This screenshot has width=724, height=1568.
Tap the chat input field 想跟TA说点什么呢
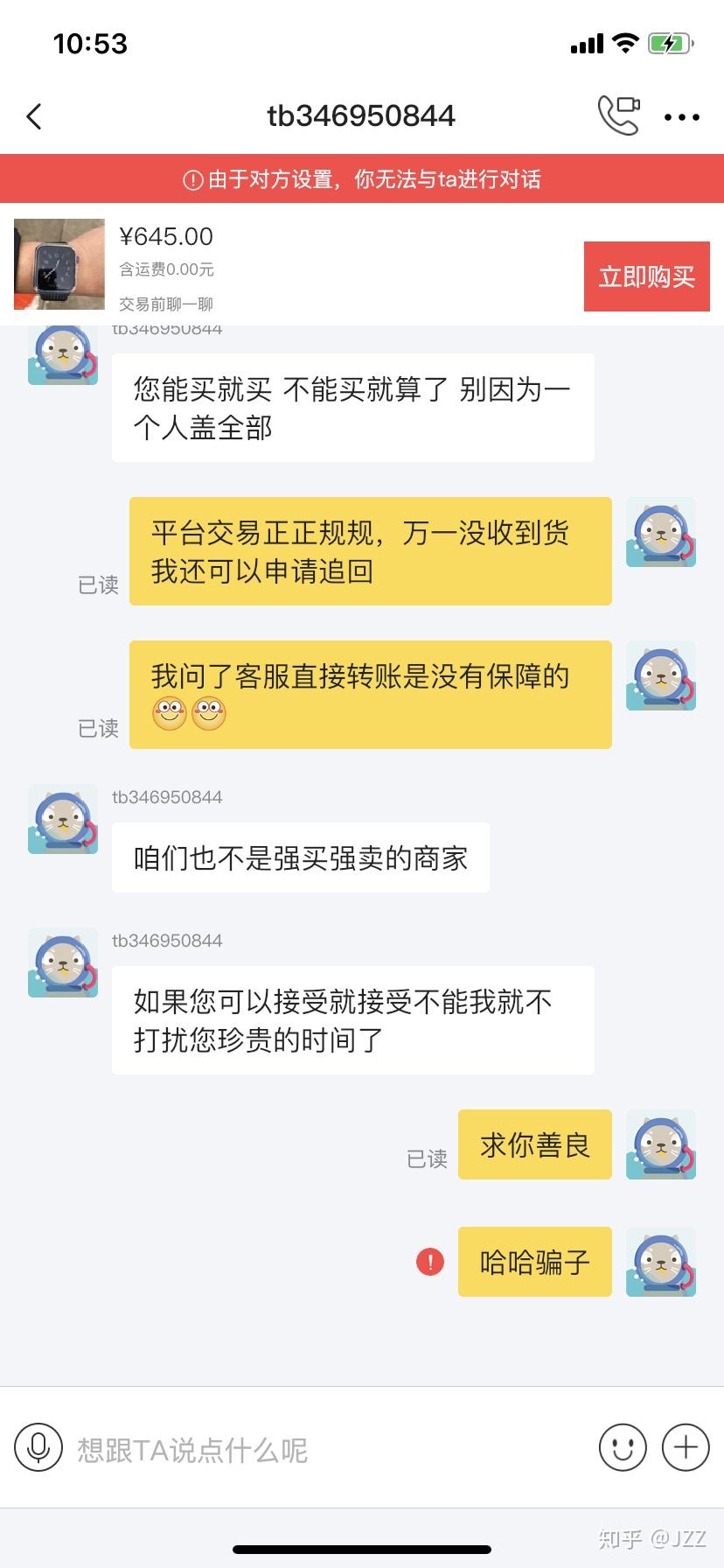[262, 1447]
